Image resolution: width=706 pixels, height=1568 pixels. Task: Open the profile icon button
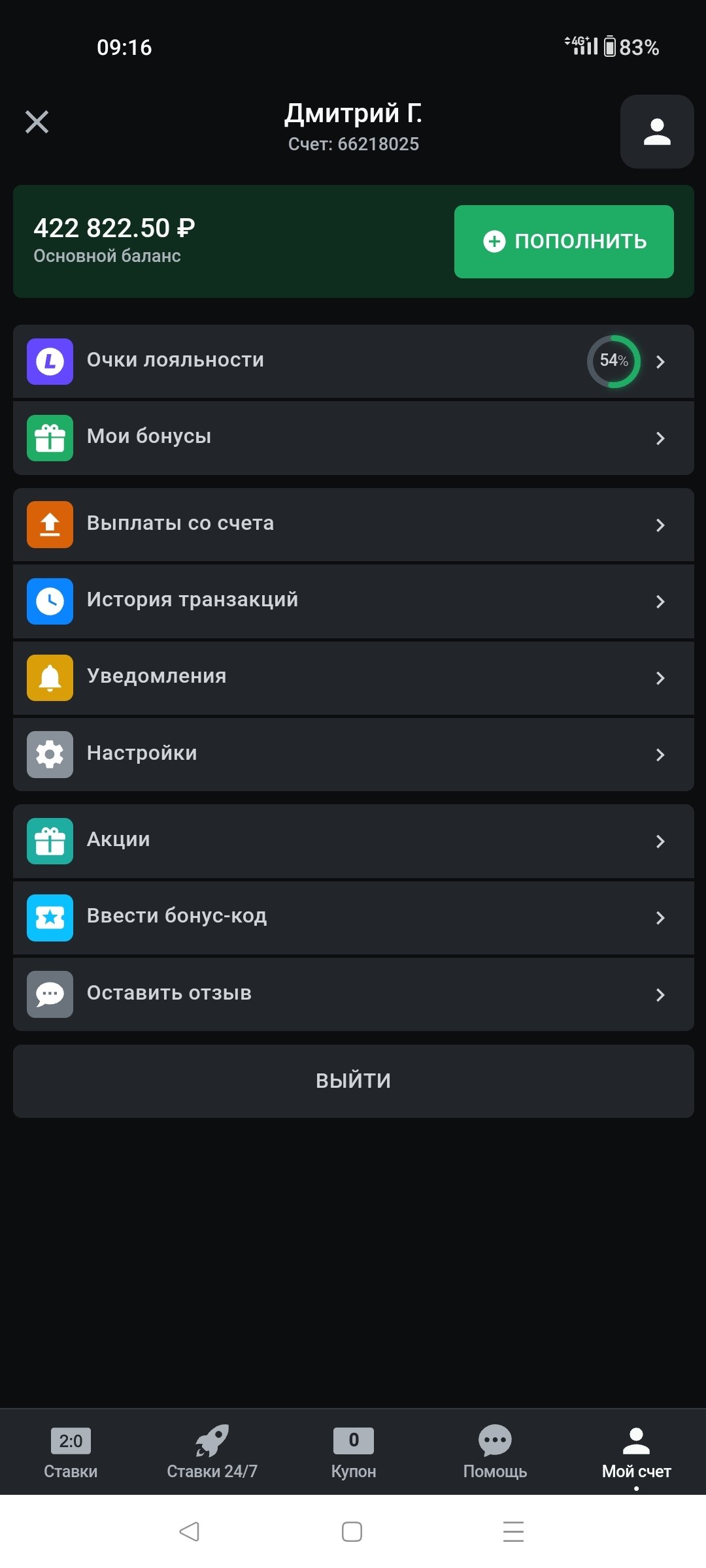(656, 132)
